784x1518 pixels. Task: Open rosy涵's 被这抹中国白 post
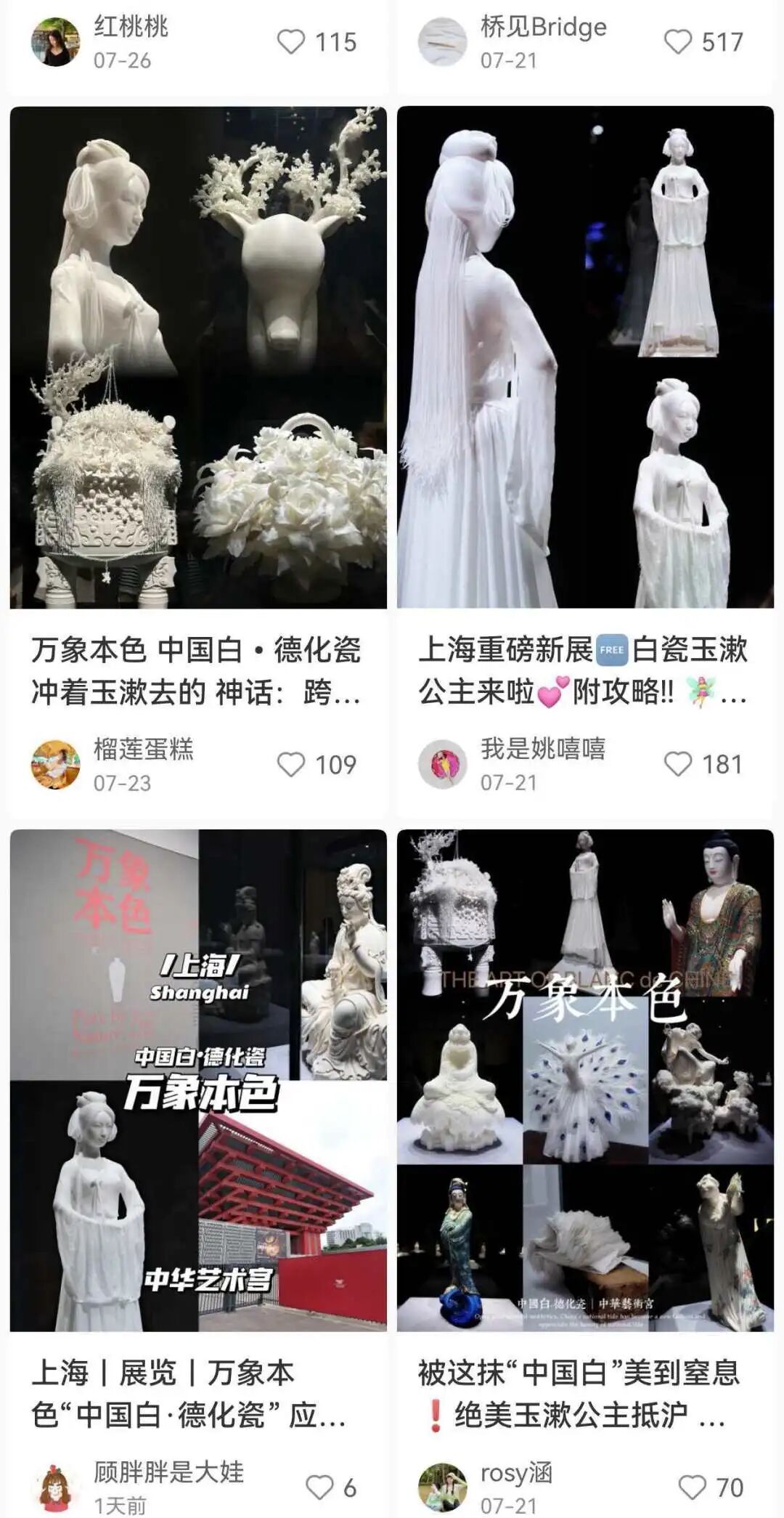585,1080
